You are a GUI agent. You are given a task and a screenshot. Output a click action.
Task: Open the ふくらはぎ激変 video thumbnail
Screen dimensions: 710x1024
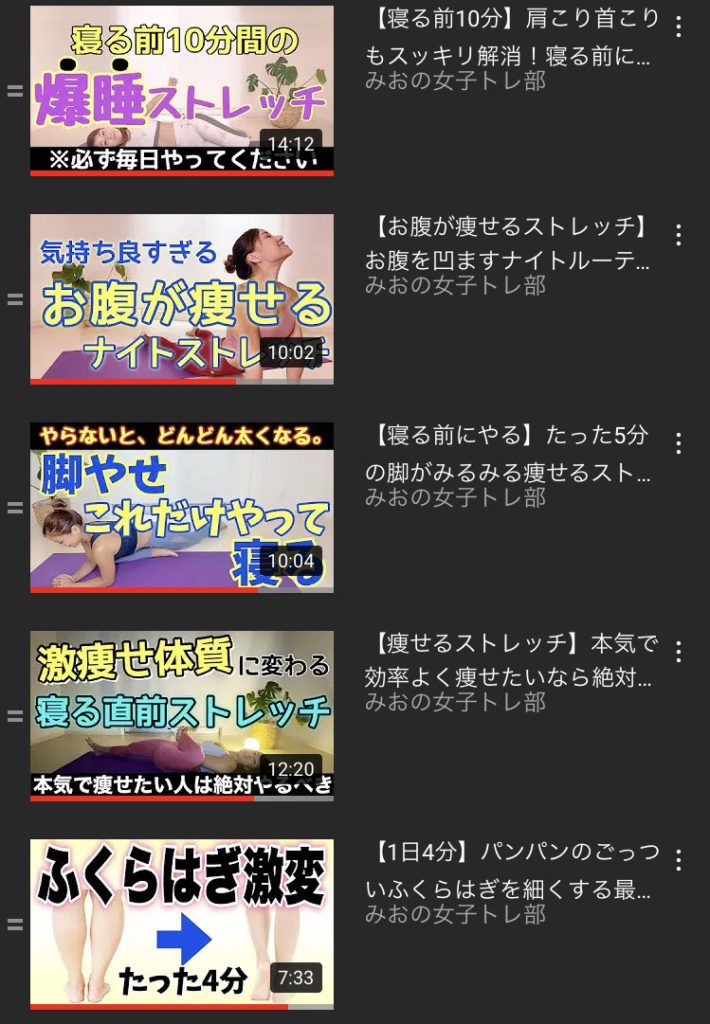tap(181, 924)
